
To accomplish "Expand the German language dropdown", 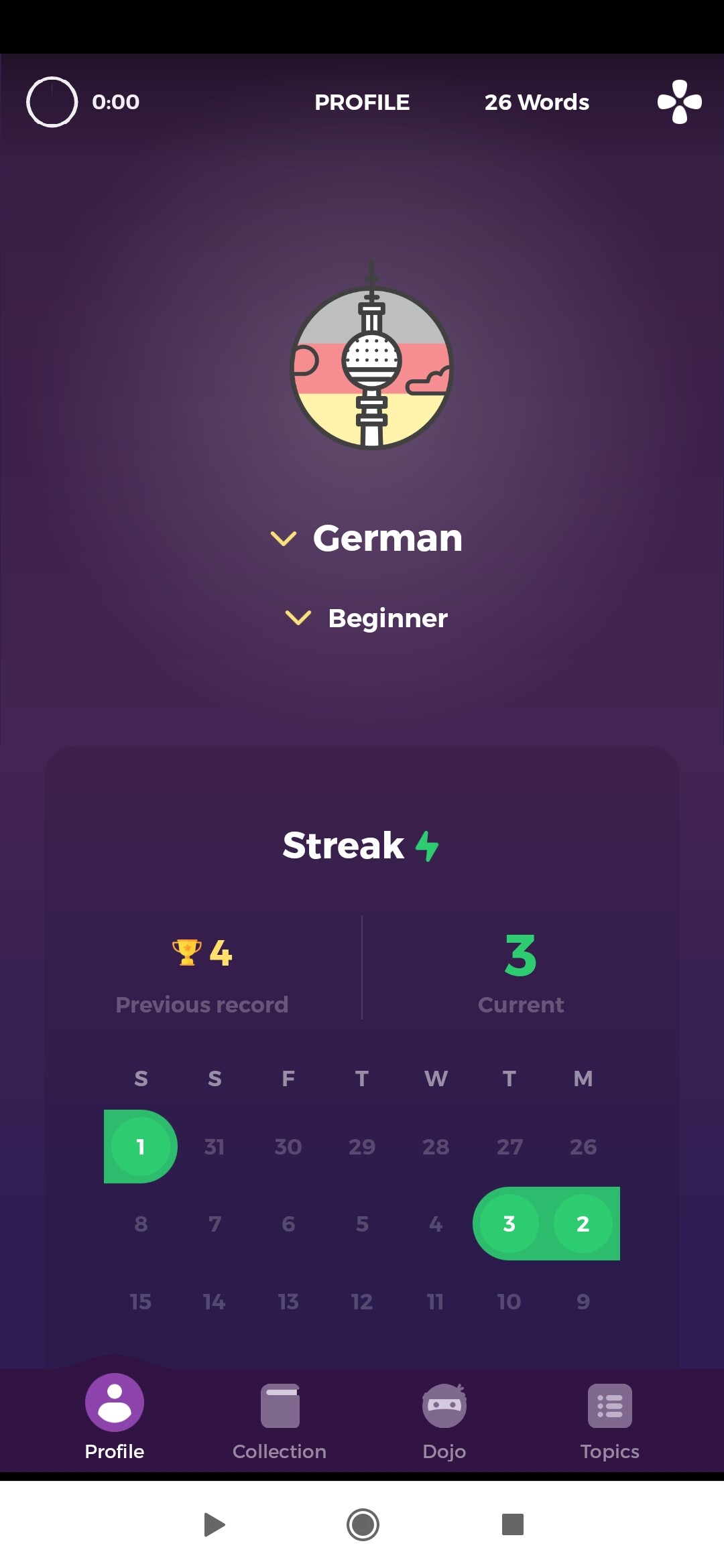I will [366, 538].
